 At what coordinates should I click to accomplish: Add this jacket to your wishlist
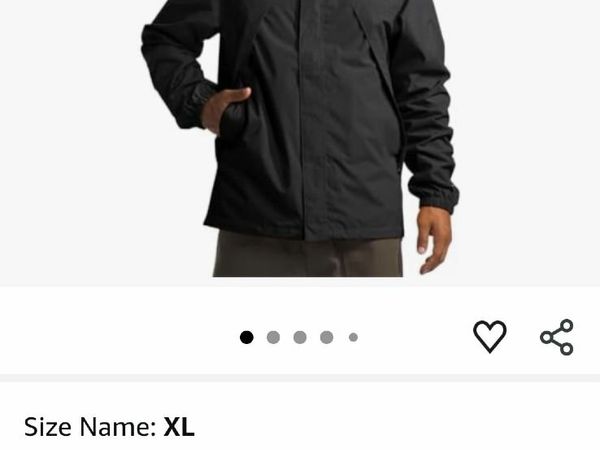[x=489, y=337]
